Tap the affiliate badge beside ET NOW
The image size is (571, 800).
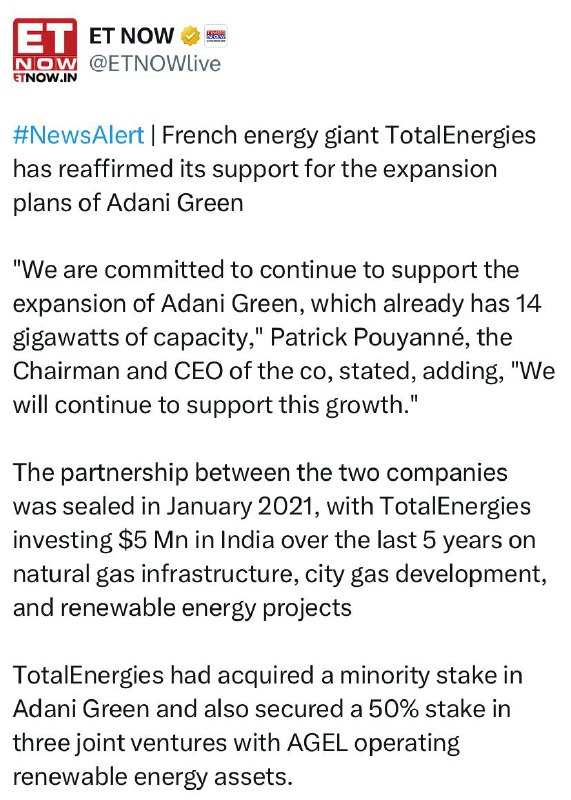pyautogui.click(x=216, y=35)
